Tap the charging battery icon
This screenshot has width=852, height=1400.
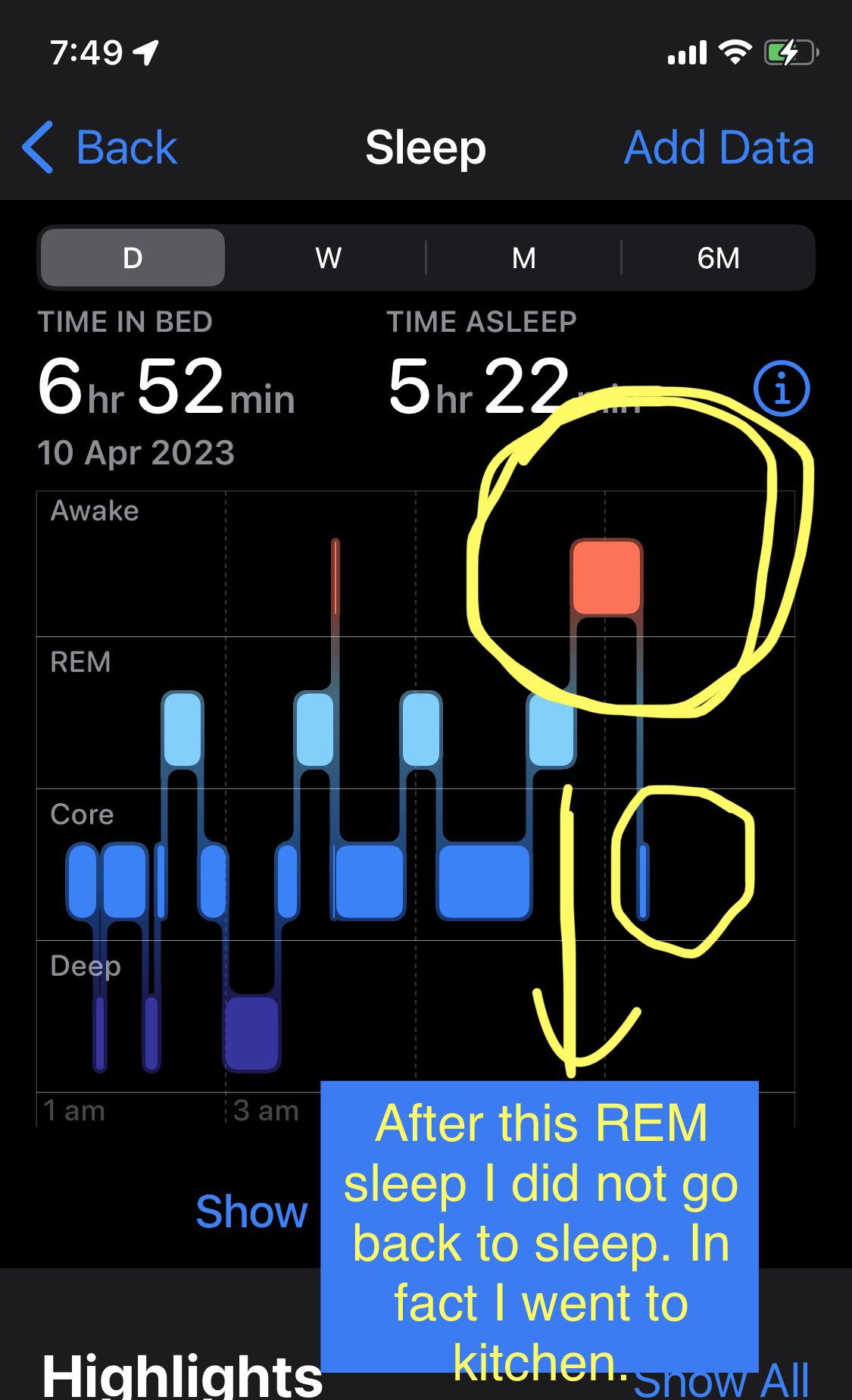788,50
